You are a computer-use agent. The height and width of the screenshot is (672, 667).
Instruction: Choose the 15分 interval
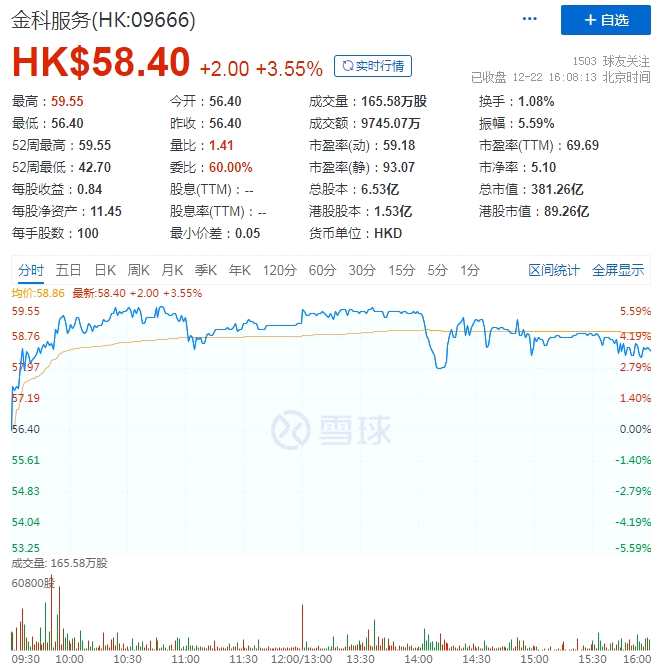(x=401, y=270)
